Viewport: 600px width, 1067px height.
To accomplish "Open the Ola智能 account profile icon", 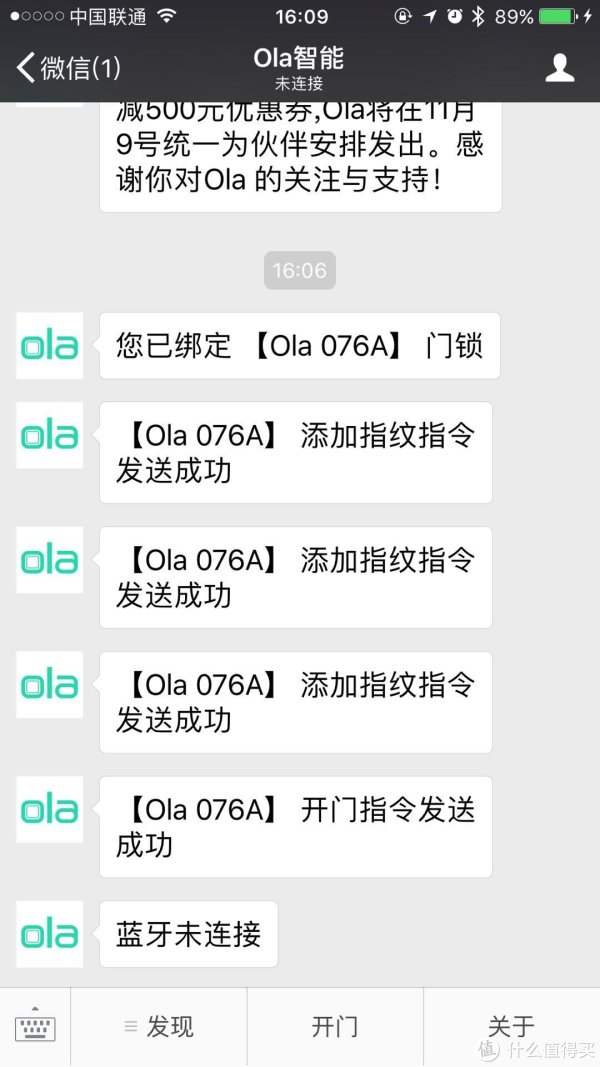I will pyautogui.click(x=559, y=68).
